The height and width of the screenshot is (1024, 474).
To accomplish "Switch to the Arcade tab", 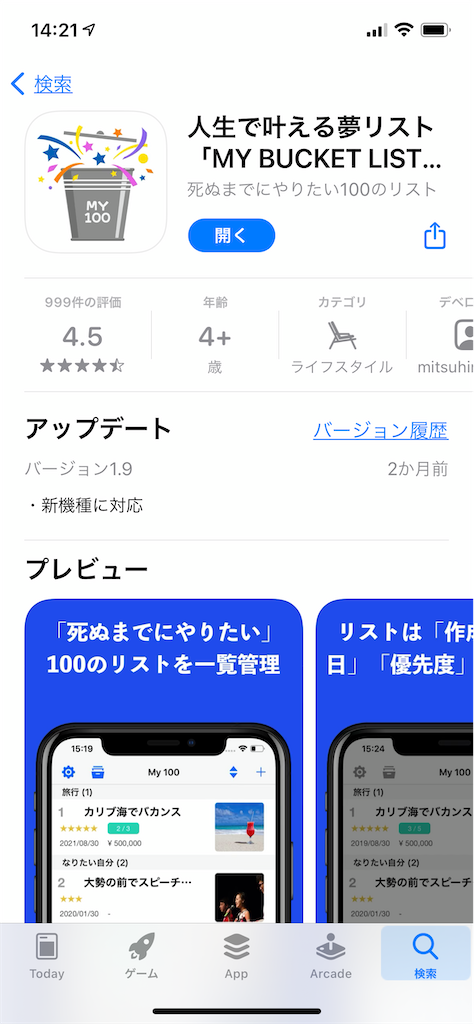I will (331, 956).
